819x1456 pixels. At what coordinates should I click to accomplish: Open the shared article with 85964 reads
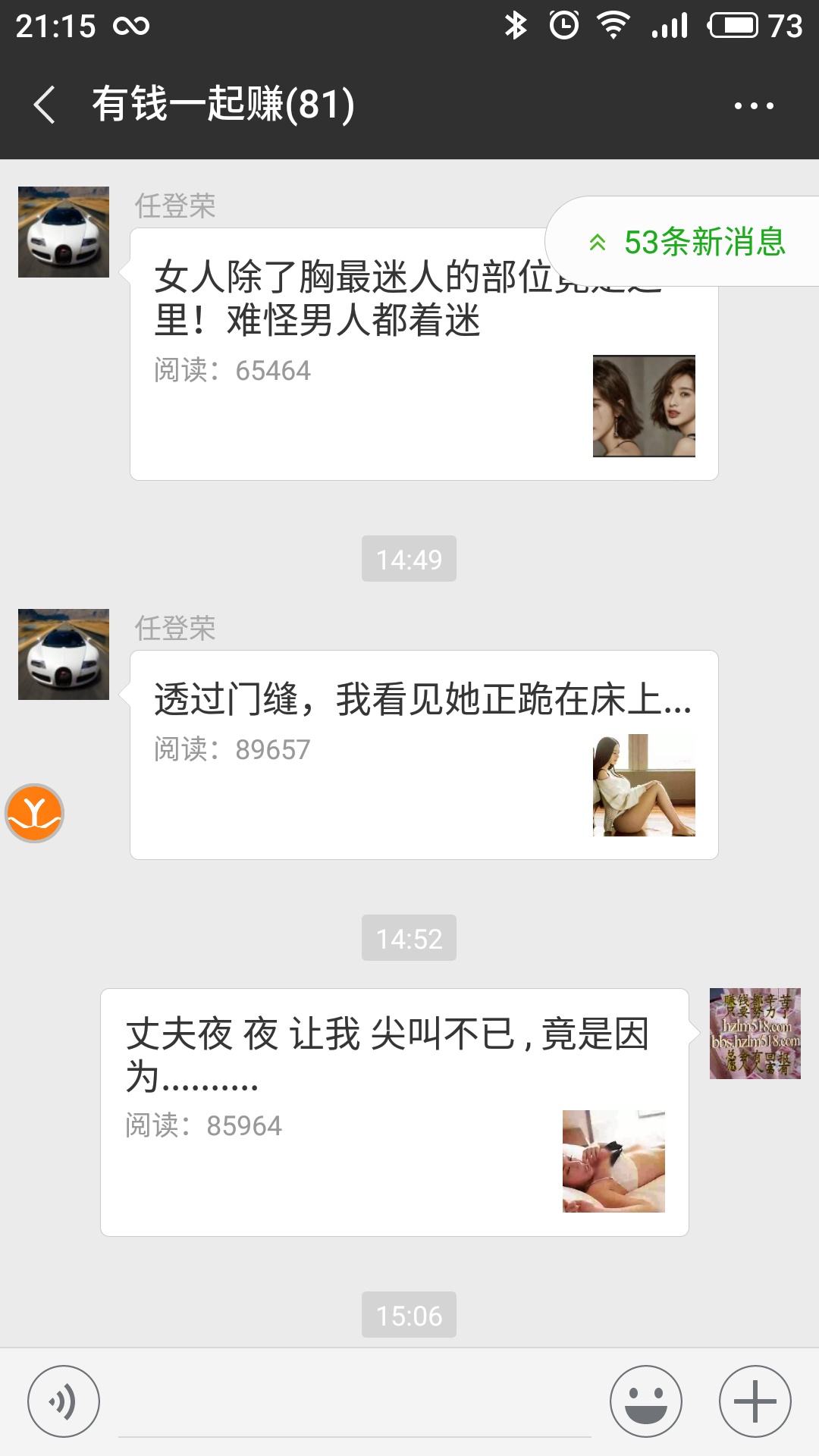pos(394,1112)
